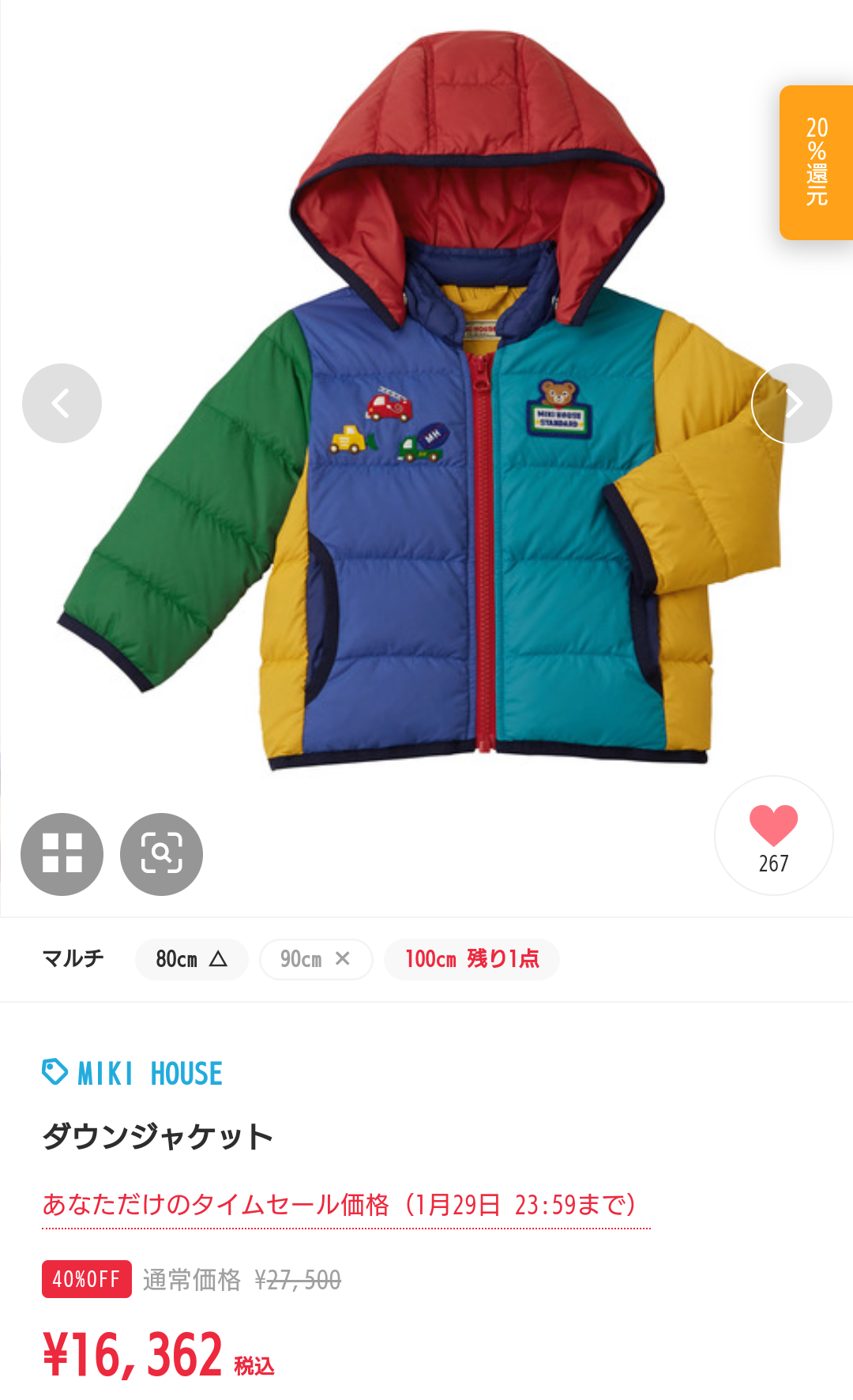Show the next product image
Image resolution: width=853 pixels, height=1400 pixels.
click(791, 403)
